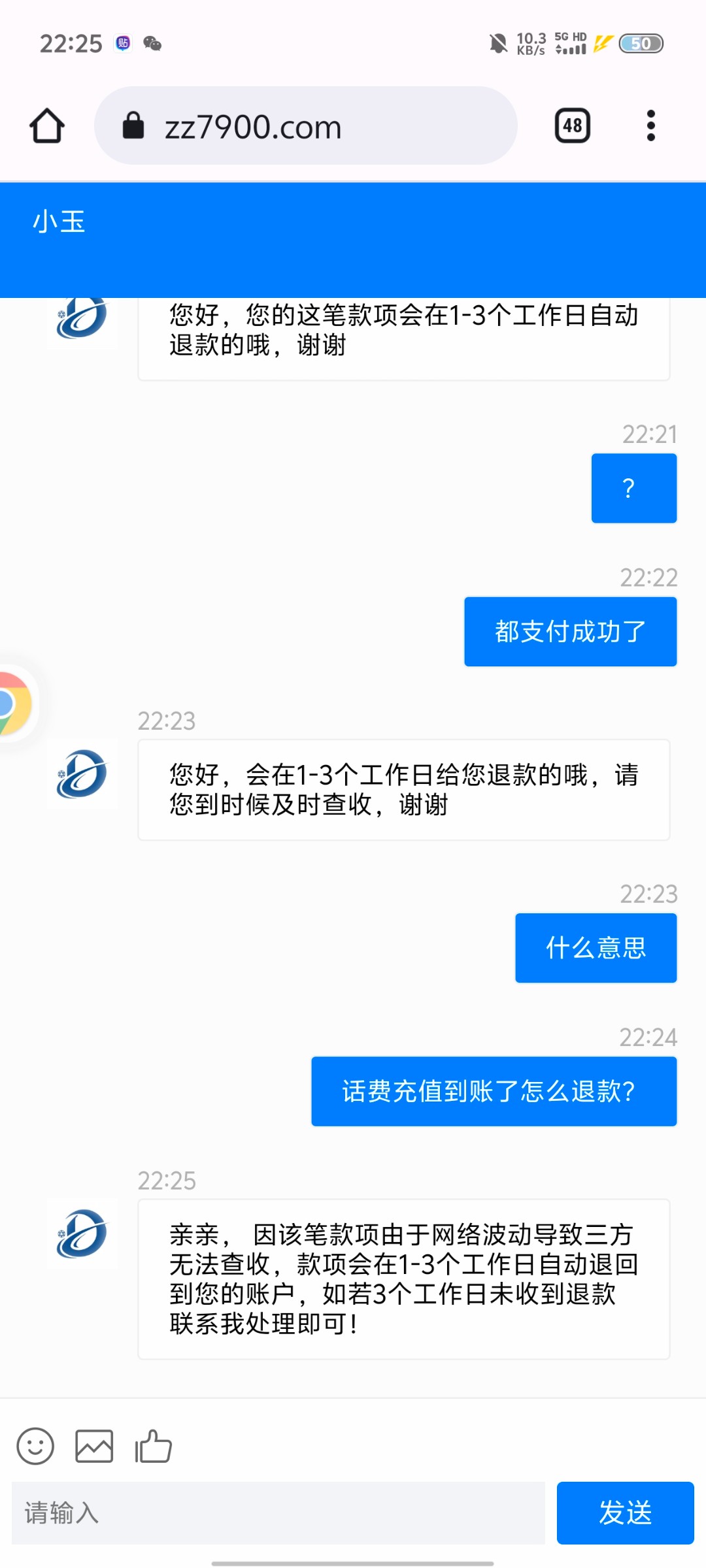Go to the browser home page

tap(47, 125)
